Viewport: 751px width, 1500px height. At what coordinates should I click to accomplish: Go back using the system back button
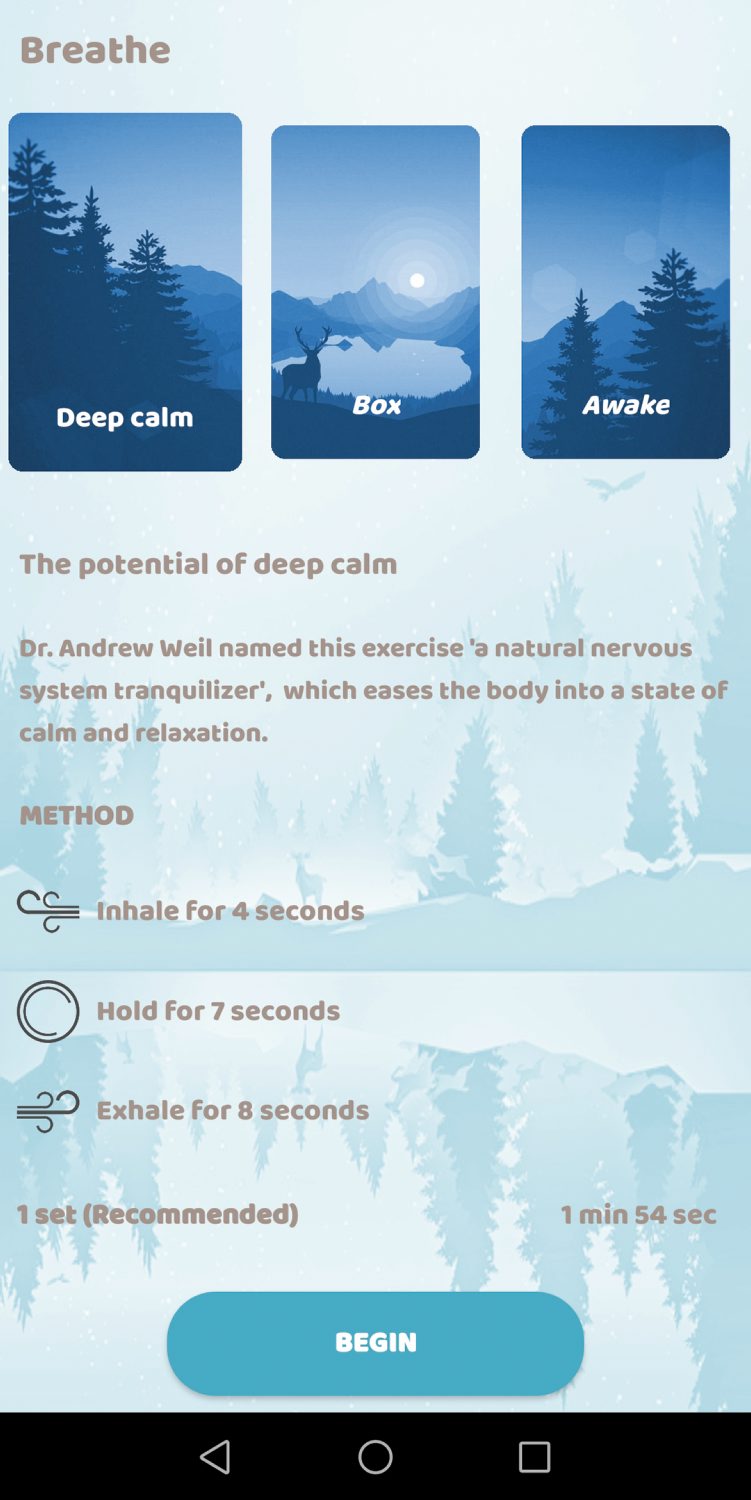pyautogui.click(x=215, y=1457)
